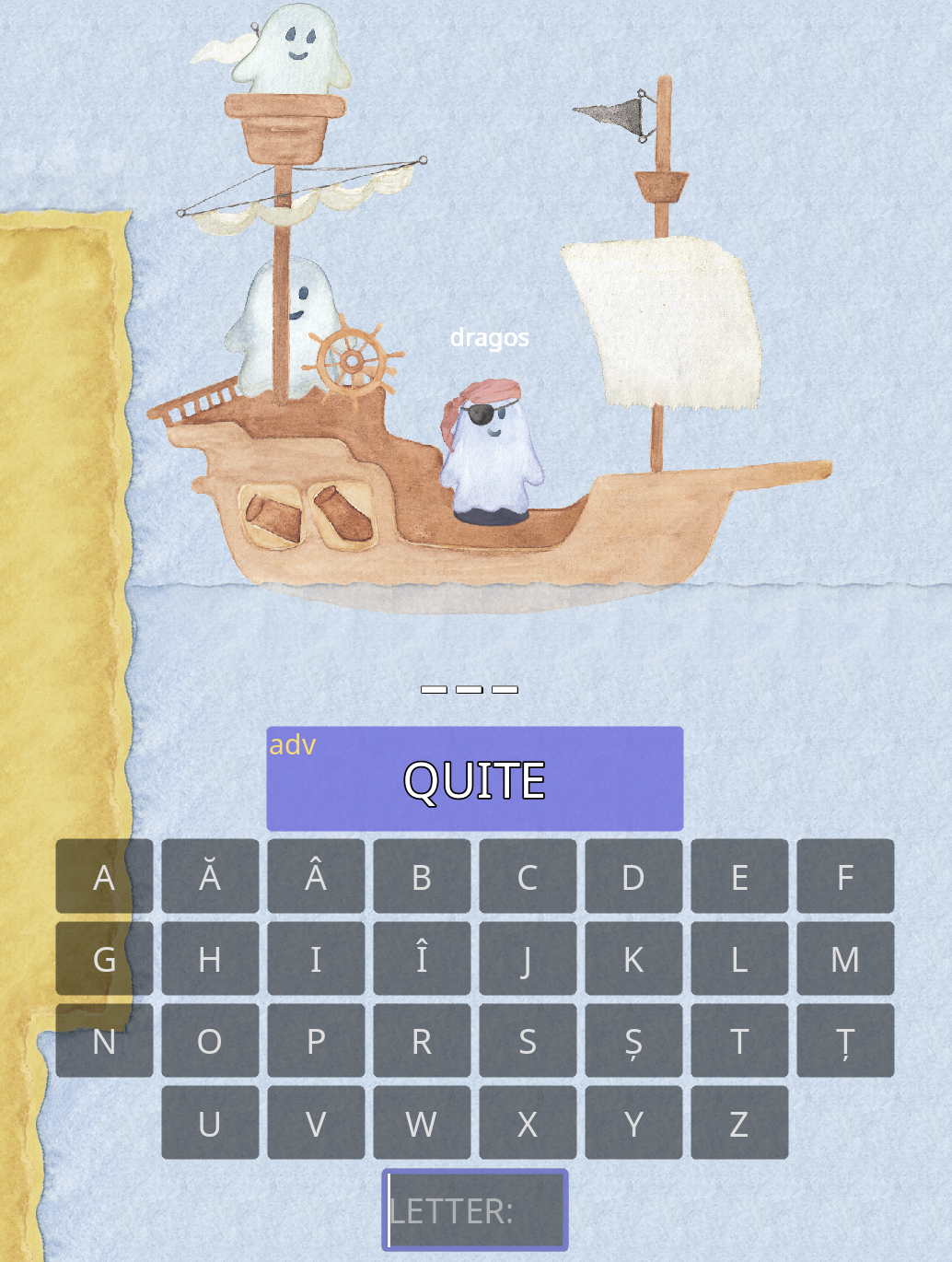Tap the Ț letter key
Viewport: 952px width, 1262px height.
click(845, 1041)
